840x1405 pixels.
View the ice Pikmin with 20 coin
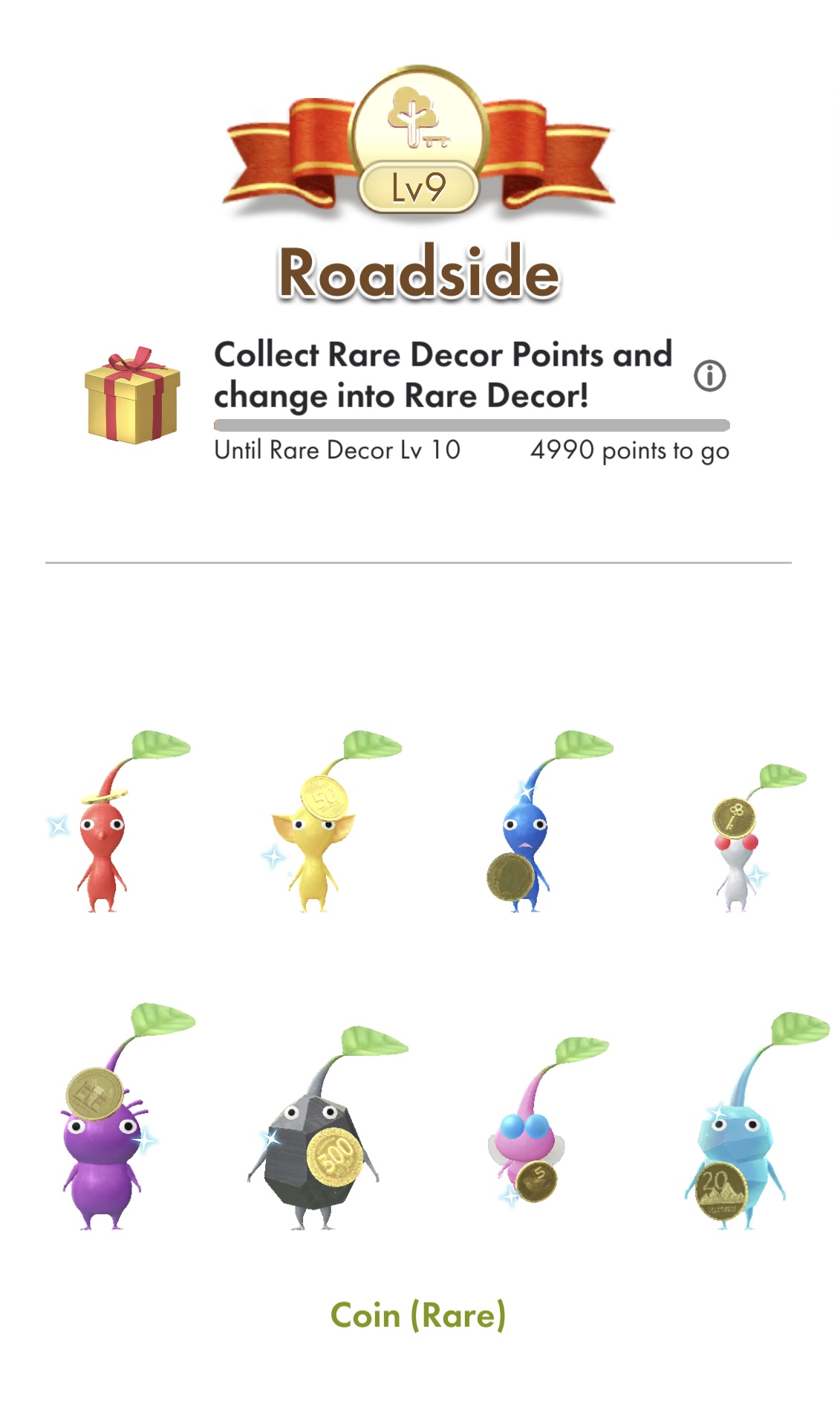pyautogui.click(x=737, y=1137)
